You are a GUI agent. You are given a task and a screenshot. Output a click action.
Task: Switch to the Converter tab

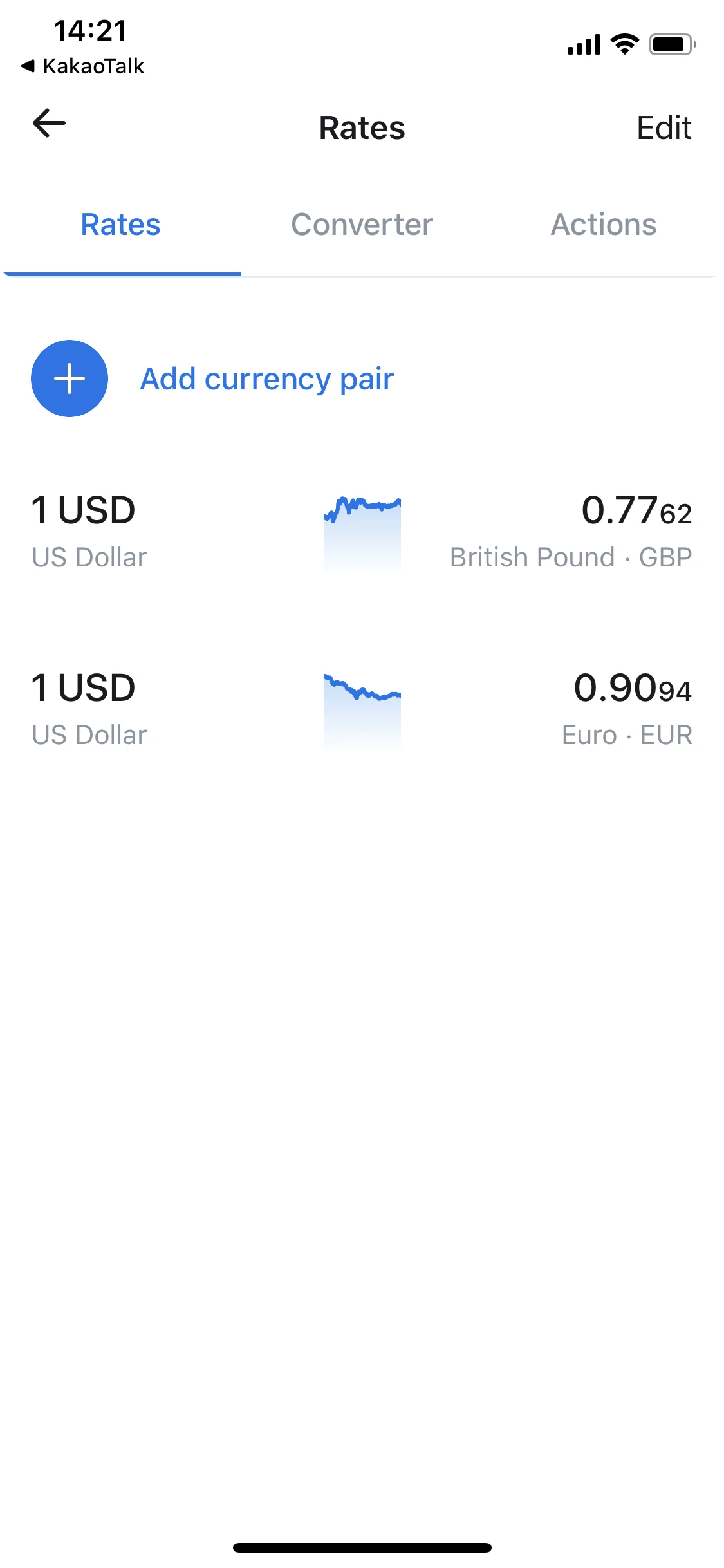click(362, 225)
